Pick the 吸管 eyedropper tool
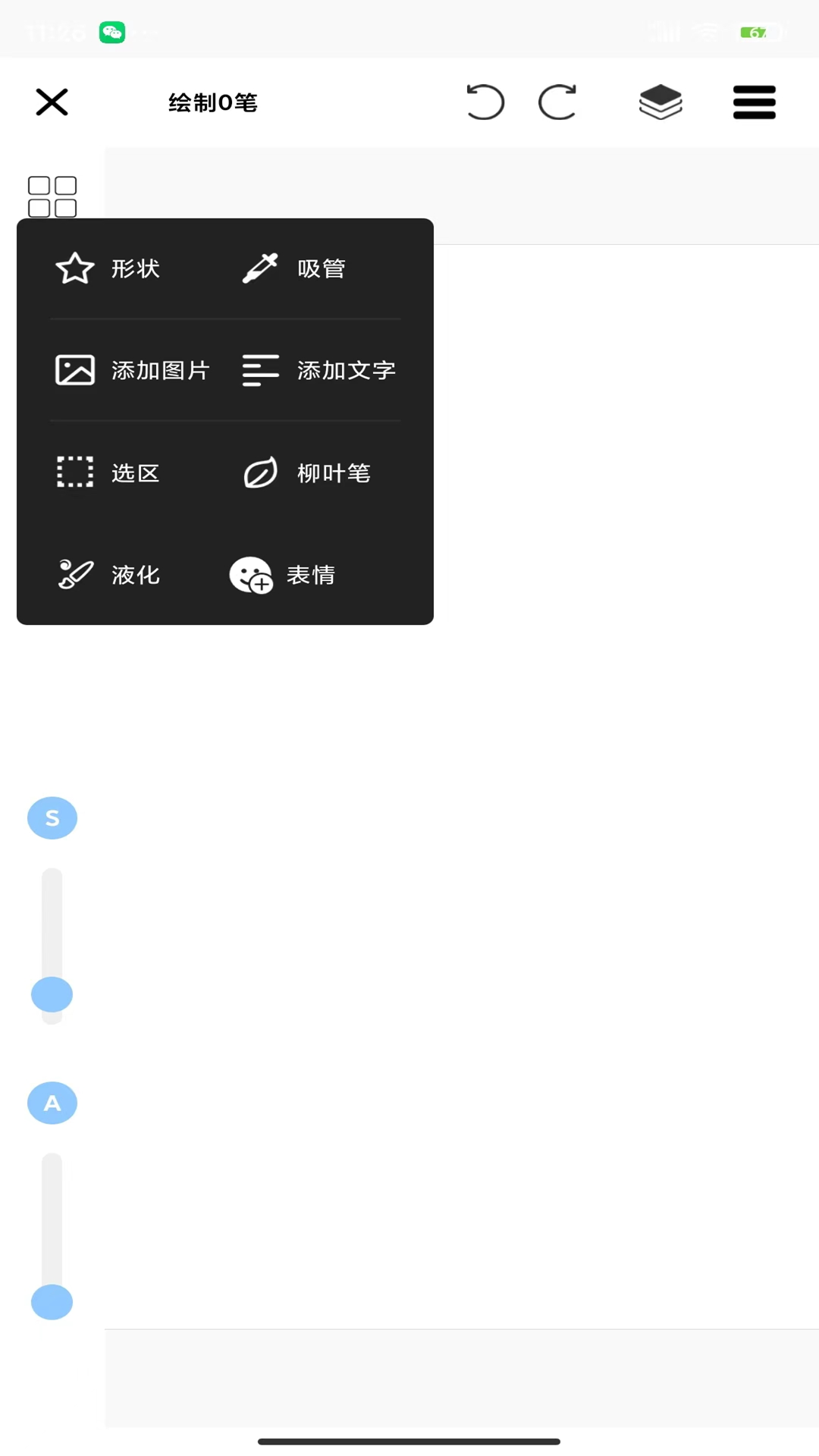Viewport: 819px width, 1456px height. click(x=294, y=268)
